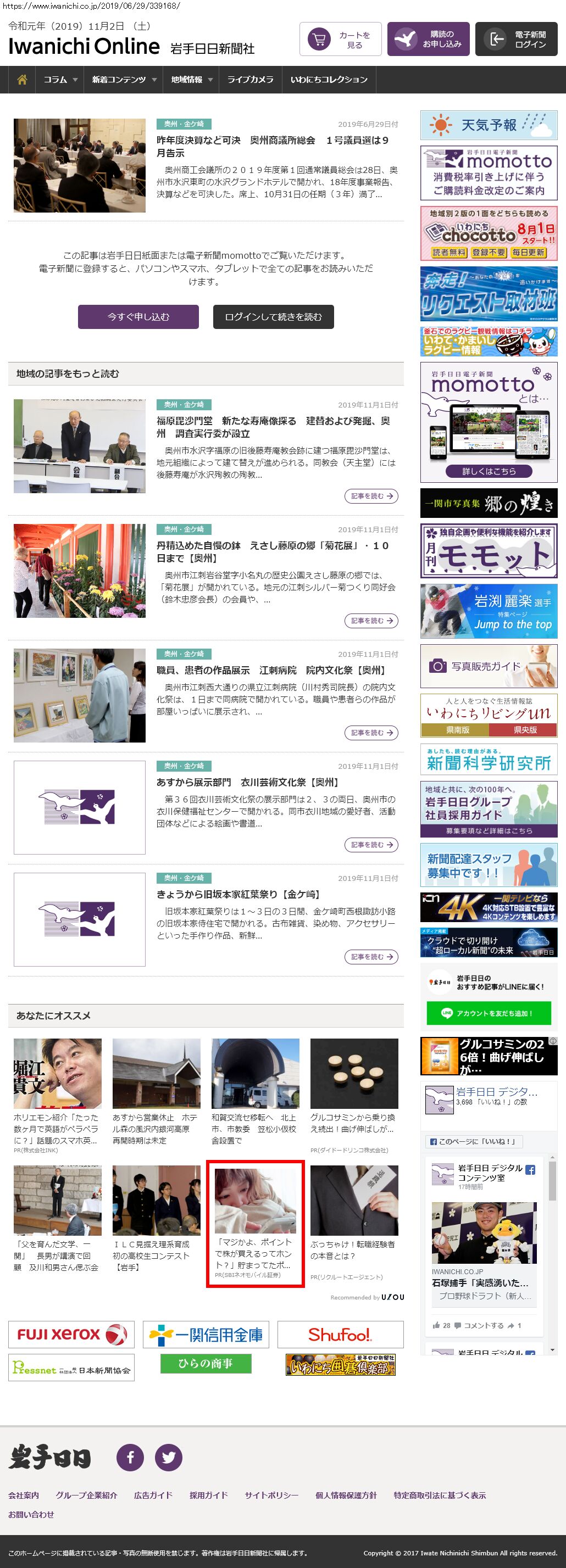Tap アカウントを友だち追加 LINE button
Image resolution: width=566 pixels, height=1568 pixels.
(489, 1013)
